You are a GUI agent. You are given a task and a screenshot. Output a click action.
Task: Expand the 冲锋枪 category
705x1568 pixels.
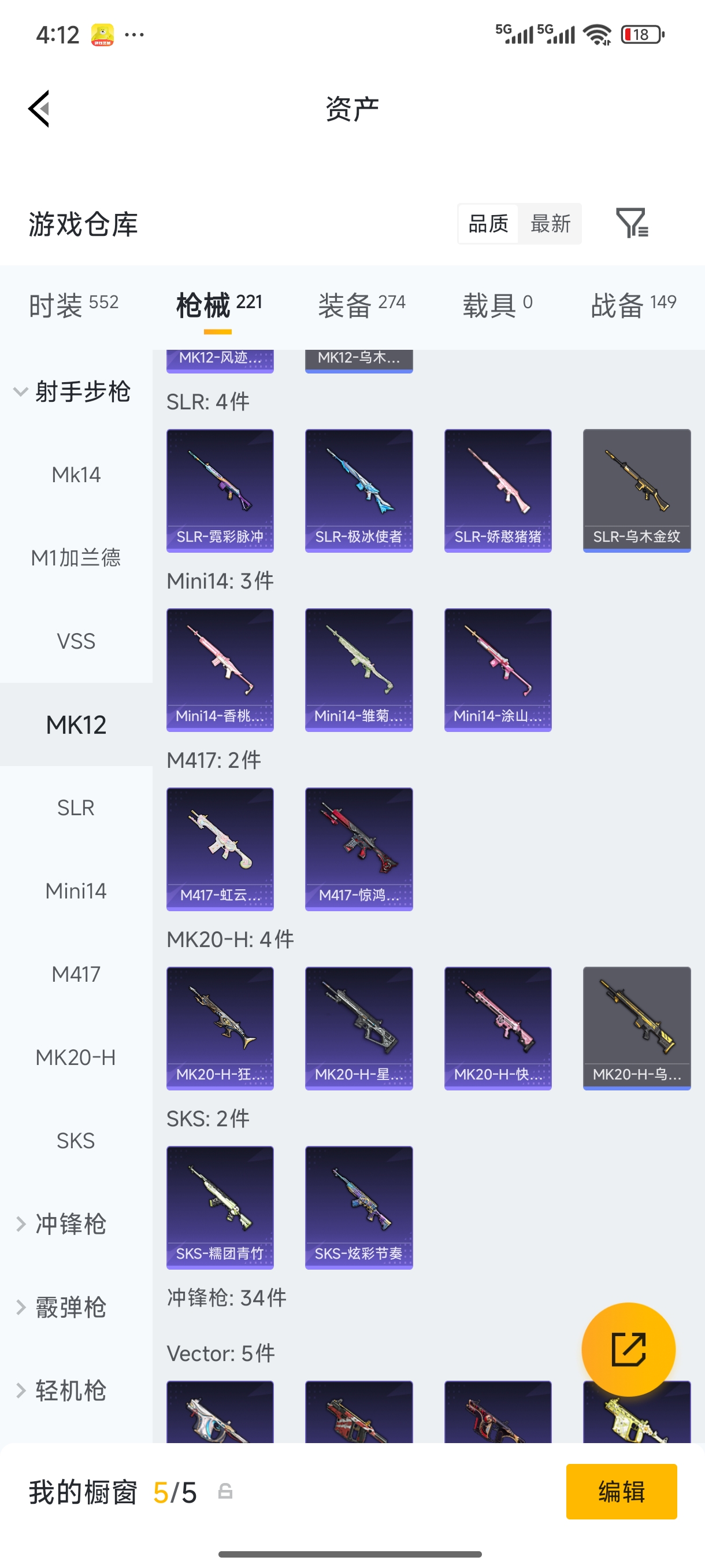70,1224
